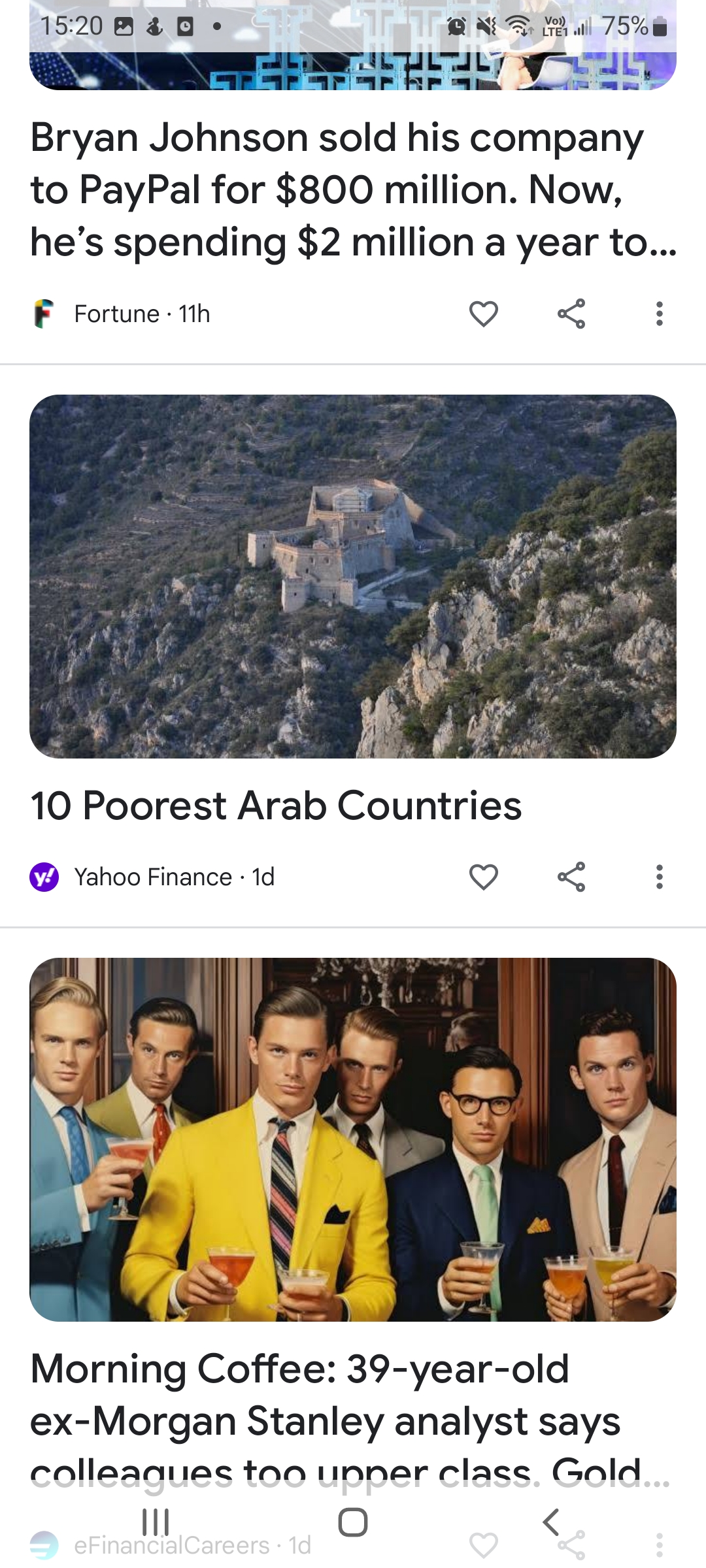Image resolution: width=706 pixels, height=1568 pixels.
Task: Open more options for Yahoo Finance article
Action: (x=659, y=877)
